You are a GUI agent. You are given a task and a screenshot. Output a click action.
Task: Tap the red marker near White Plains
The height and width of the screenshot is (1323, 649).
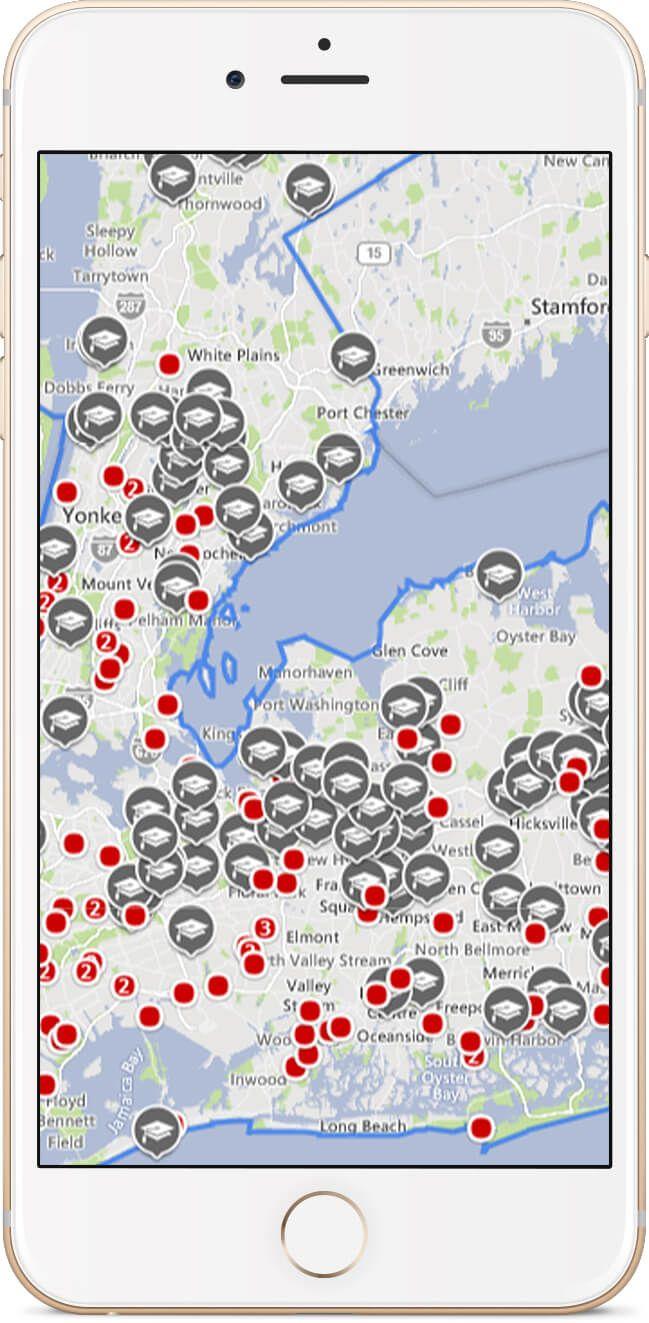pyautogui.click(x=169, y=363)
